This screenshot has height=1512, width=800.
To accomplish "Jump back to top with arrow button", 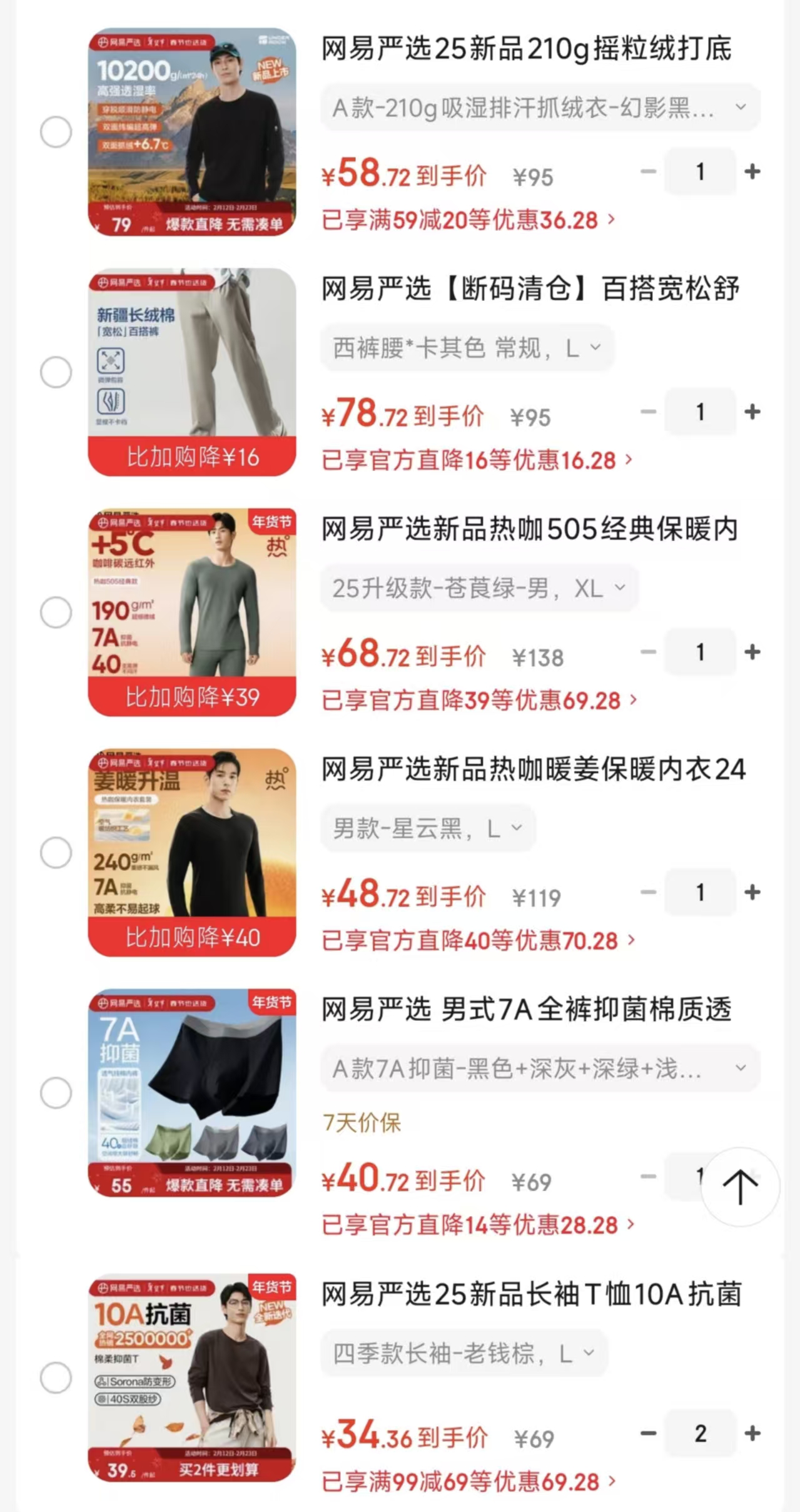I will [740, 1186].
